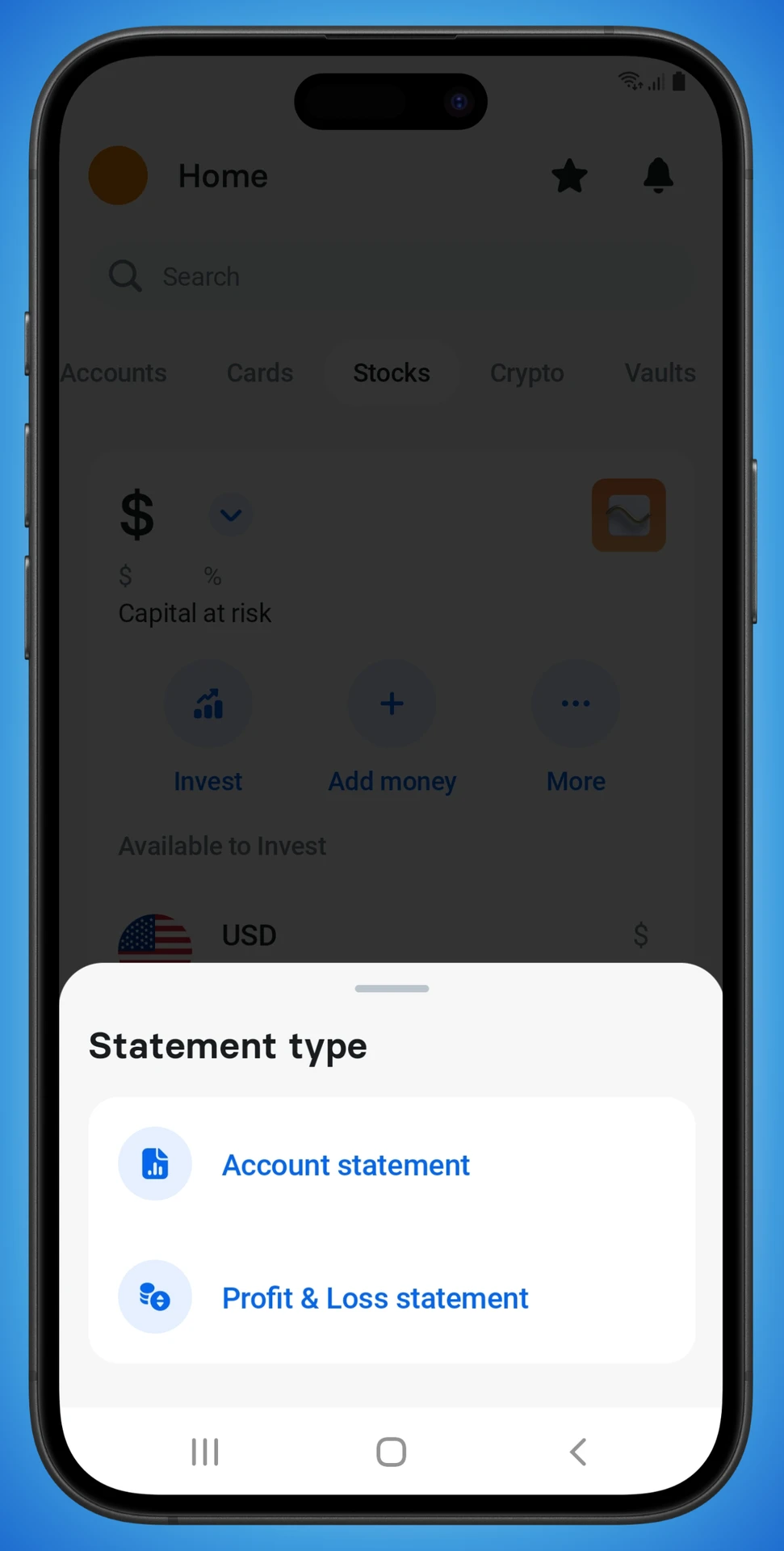Screen dimensions: 784x1551
Task: Tap the system home button
Action: (x=392, y=1452)
